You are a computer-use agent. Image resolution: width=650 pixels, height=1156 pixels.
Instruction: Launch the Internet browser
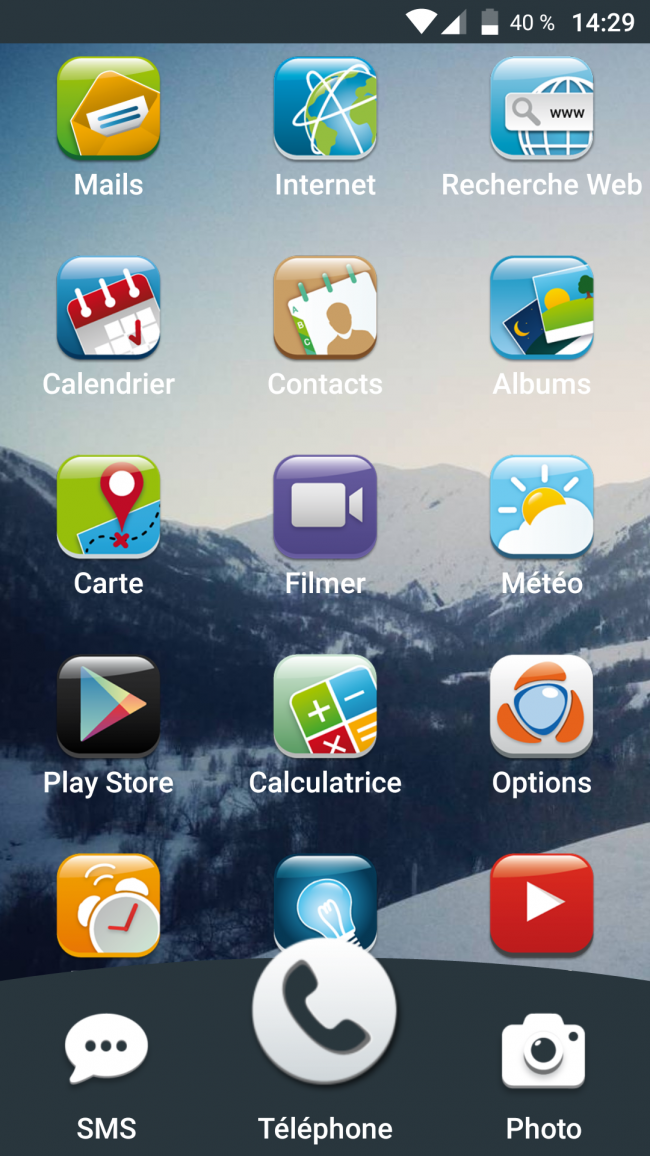pos(325,109)
